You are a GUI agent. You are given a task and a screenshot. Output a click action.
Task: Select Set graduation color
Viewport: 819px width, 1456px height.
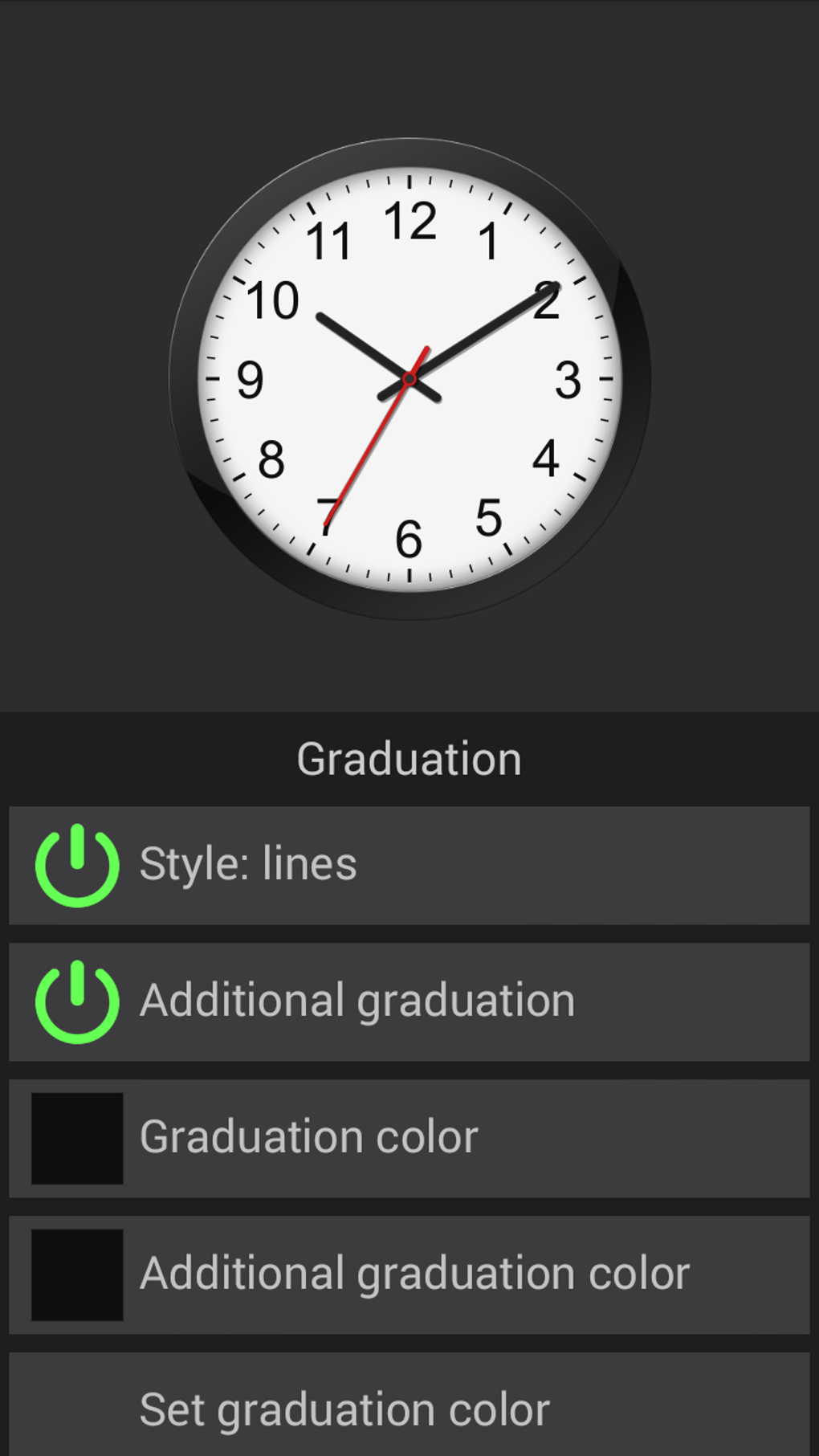[x=409, y=1404]
